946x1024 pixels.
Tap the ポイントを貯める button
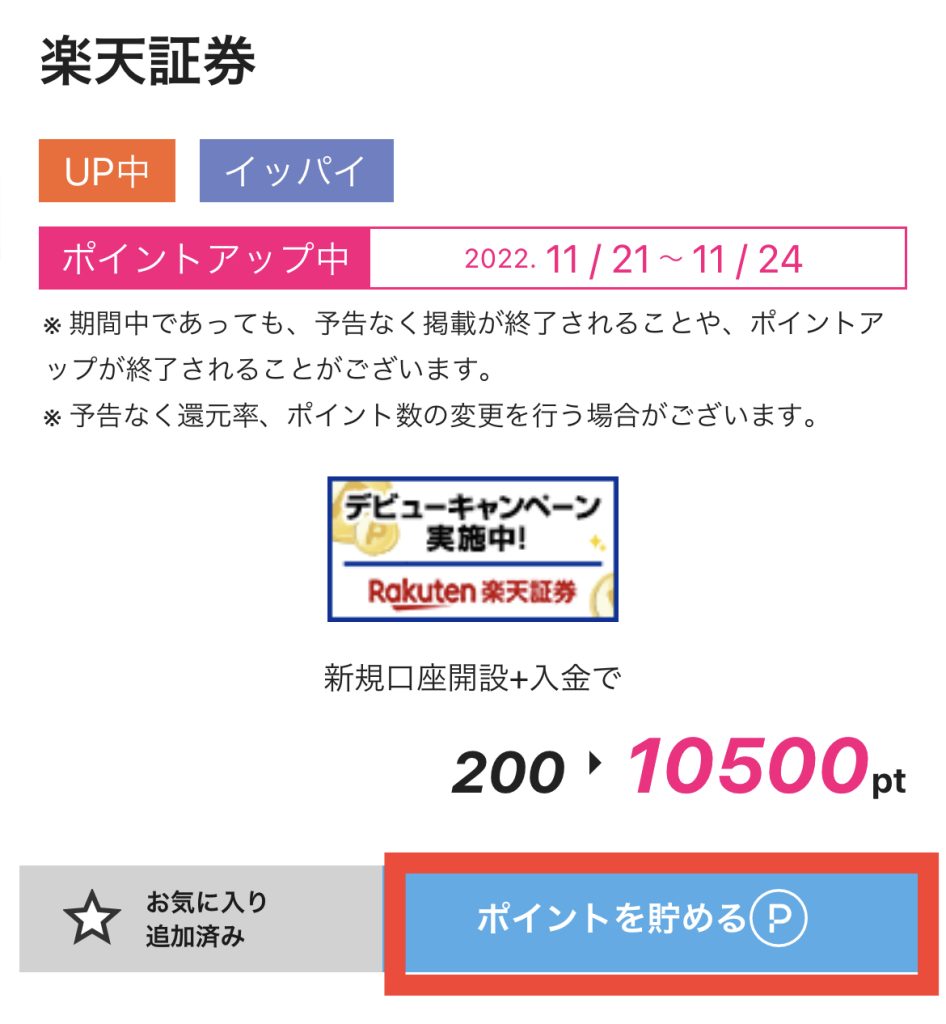tap(661, 921)
